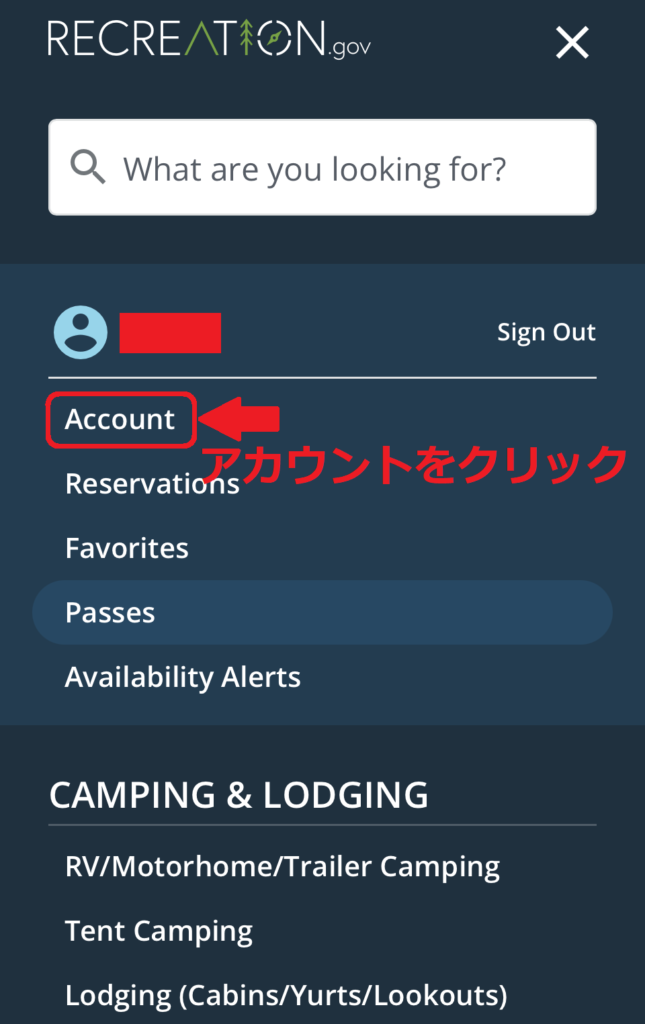645x1024 pixels.
Task: View Favorites
Action: click(127, 548)
